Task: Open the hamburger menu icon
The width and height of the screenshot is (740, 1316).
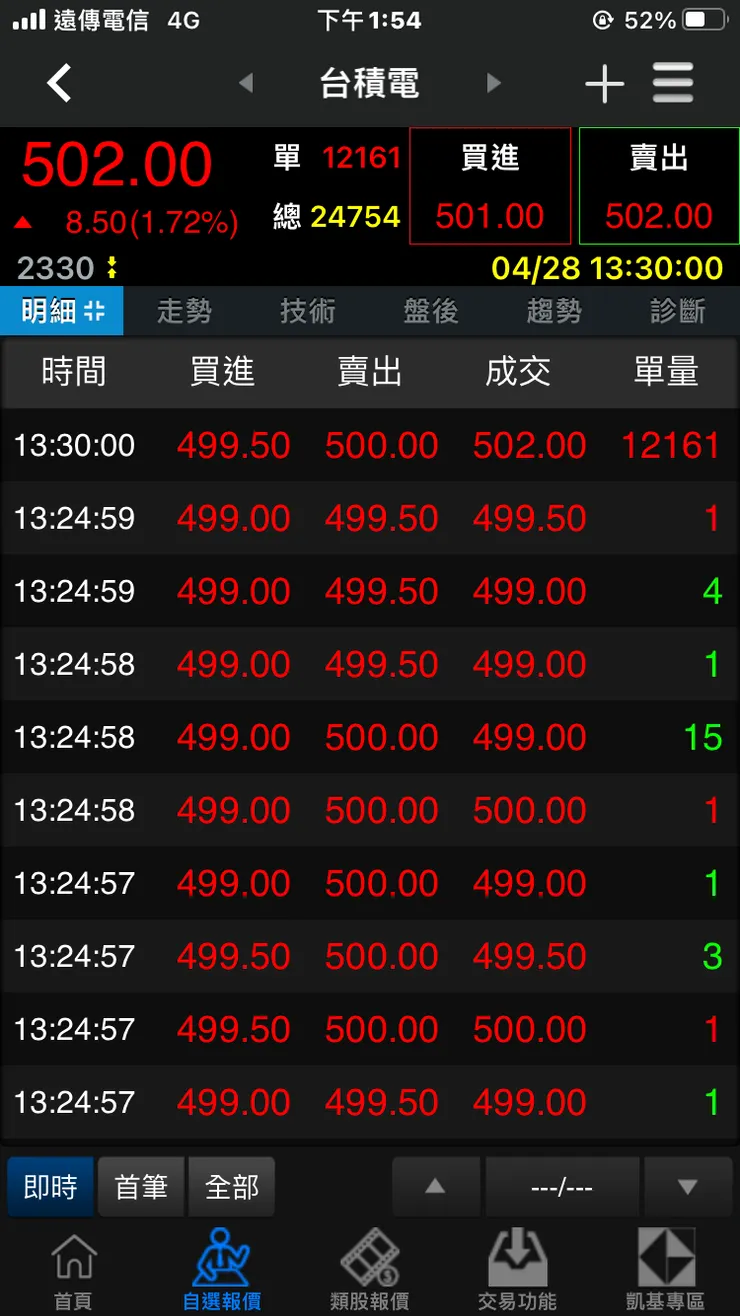Action: [673, 83]
